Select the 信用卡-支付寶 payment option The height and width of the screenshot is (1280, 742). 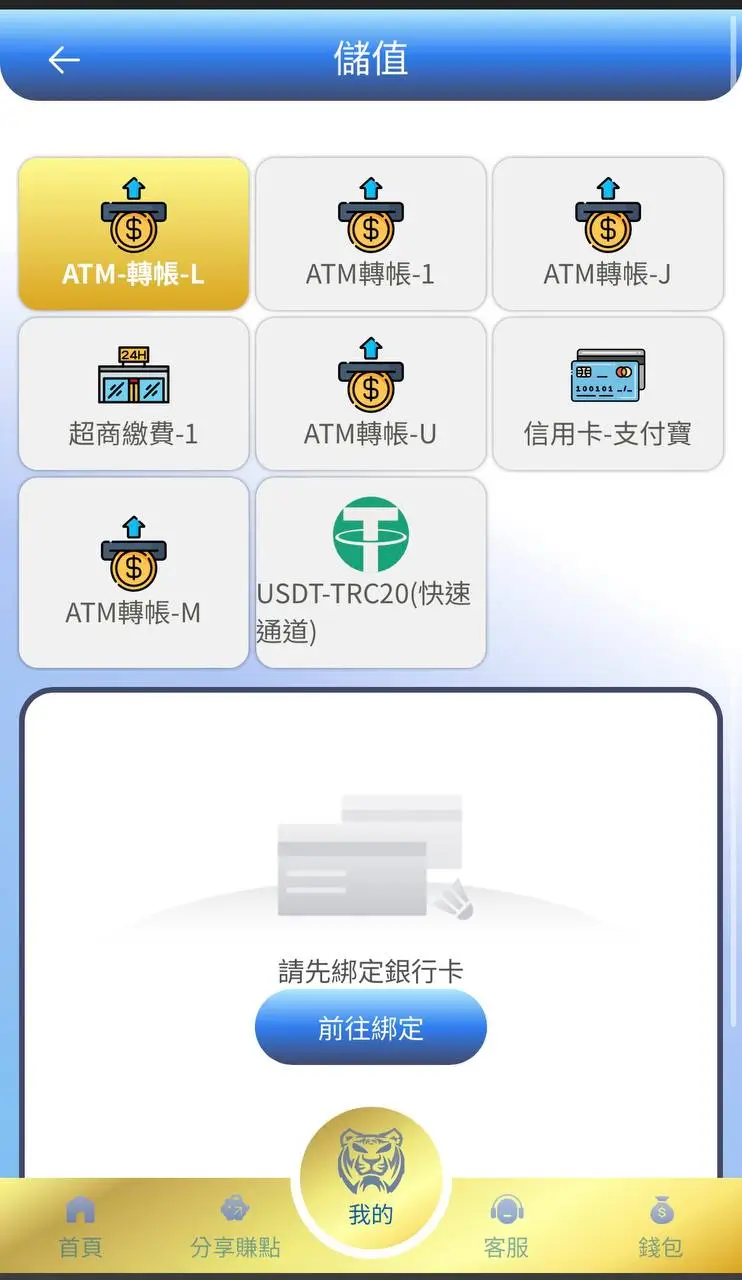click(608, 393)
